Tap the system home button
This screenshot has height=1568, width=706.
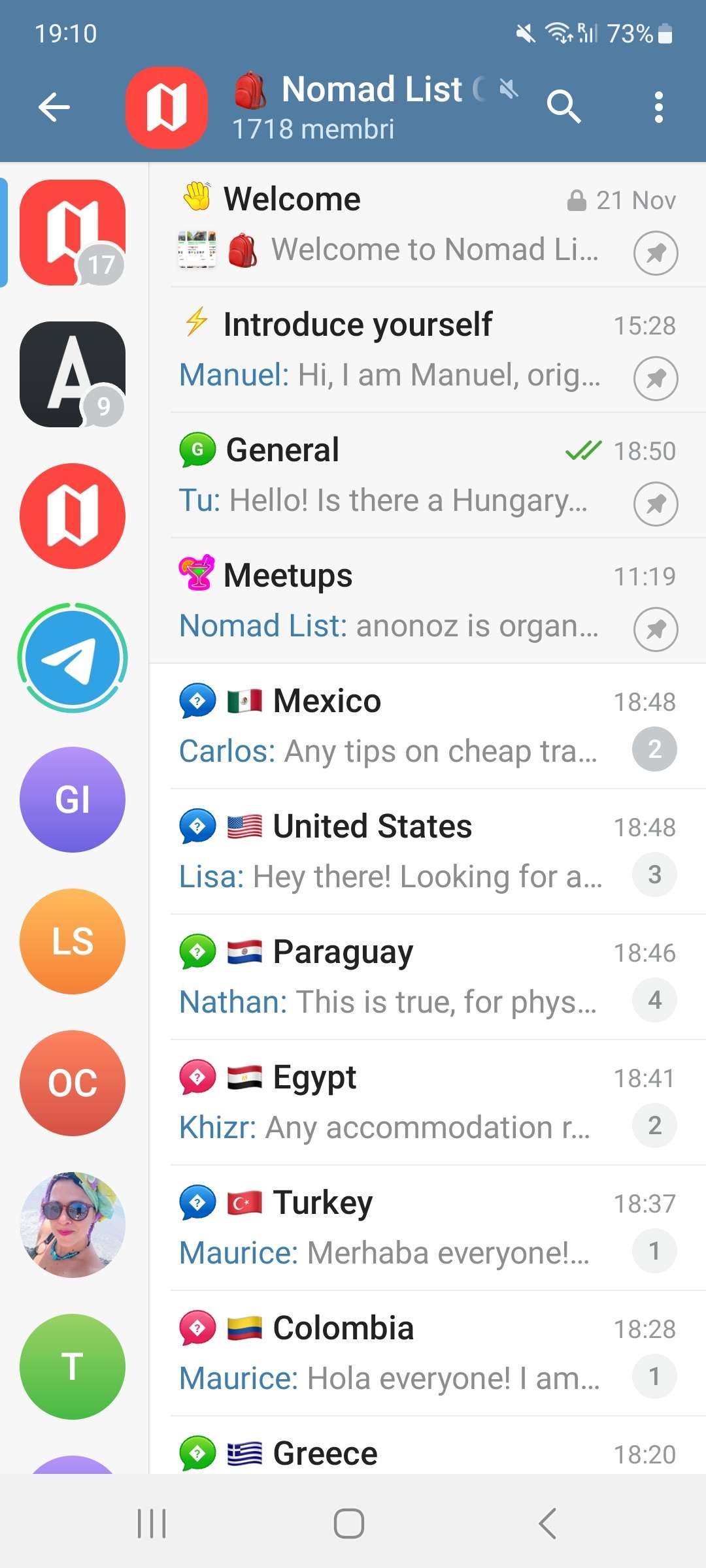tap(349, 1524)
